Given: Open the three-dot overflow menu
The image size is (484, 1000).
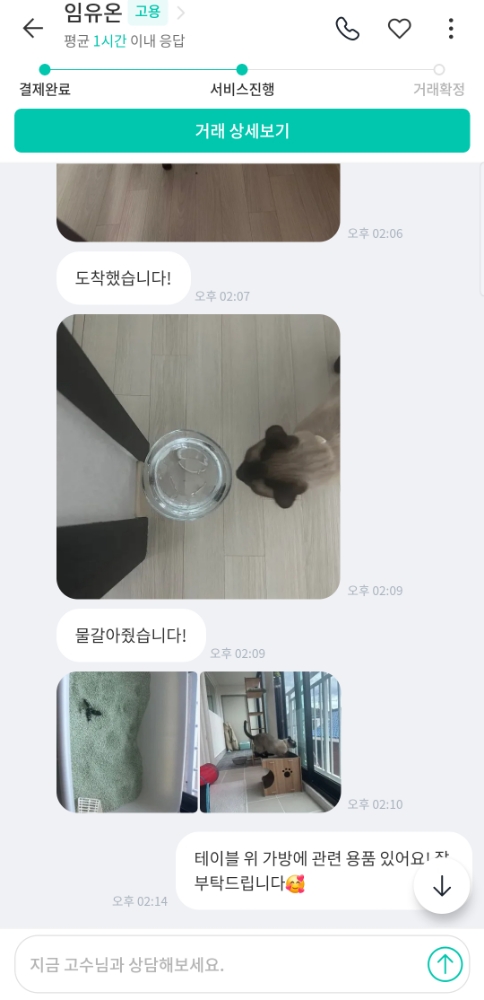Looking at the screenshot, I should (x=451, y=29).
